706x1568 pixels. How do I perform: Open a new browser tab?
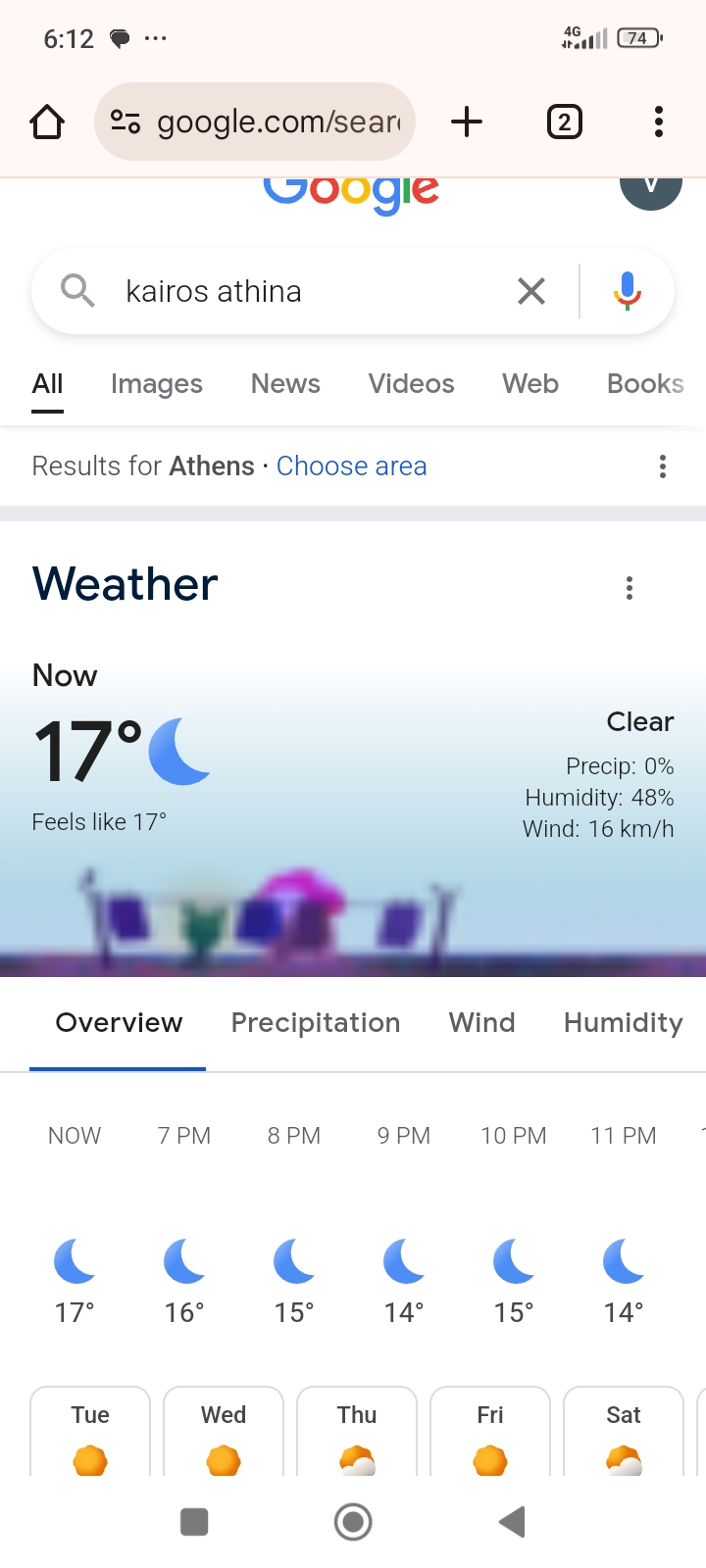(x=467, y=122)
